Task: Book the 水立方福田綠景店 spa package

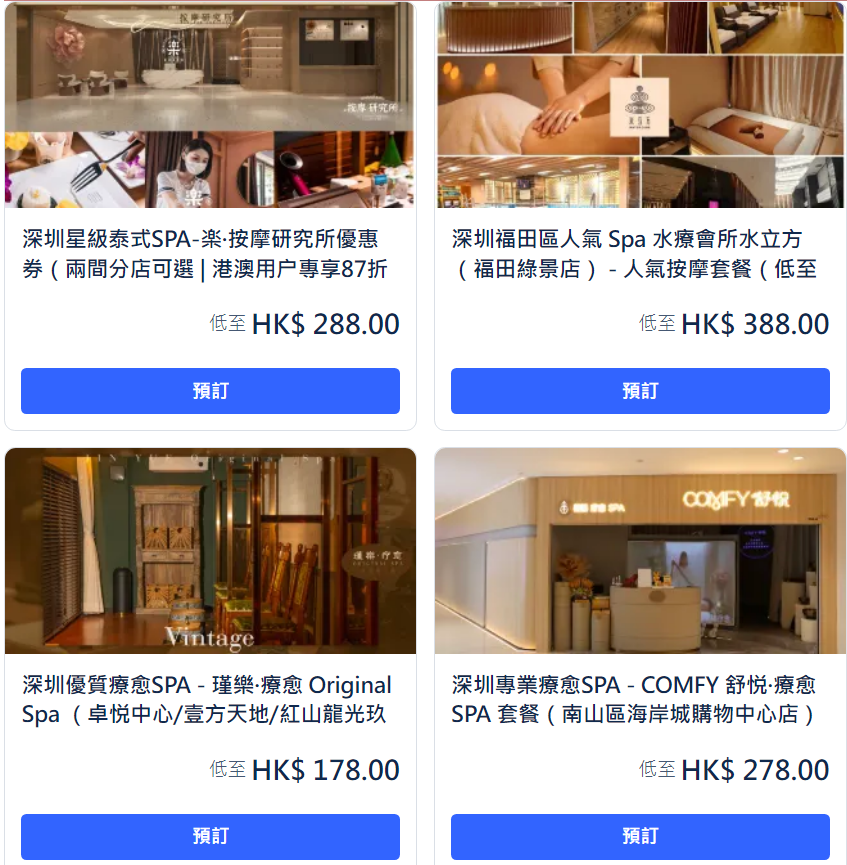Action: tap(640, 391)
